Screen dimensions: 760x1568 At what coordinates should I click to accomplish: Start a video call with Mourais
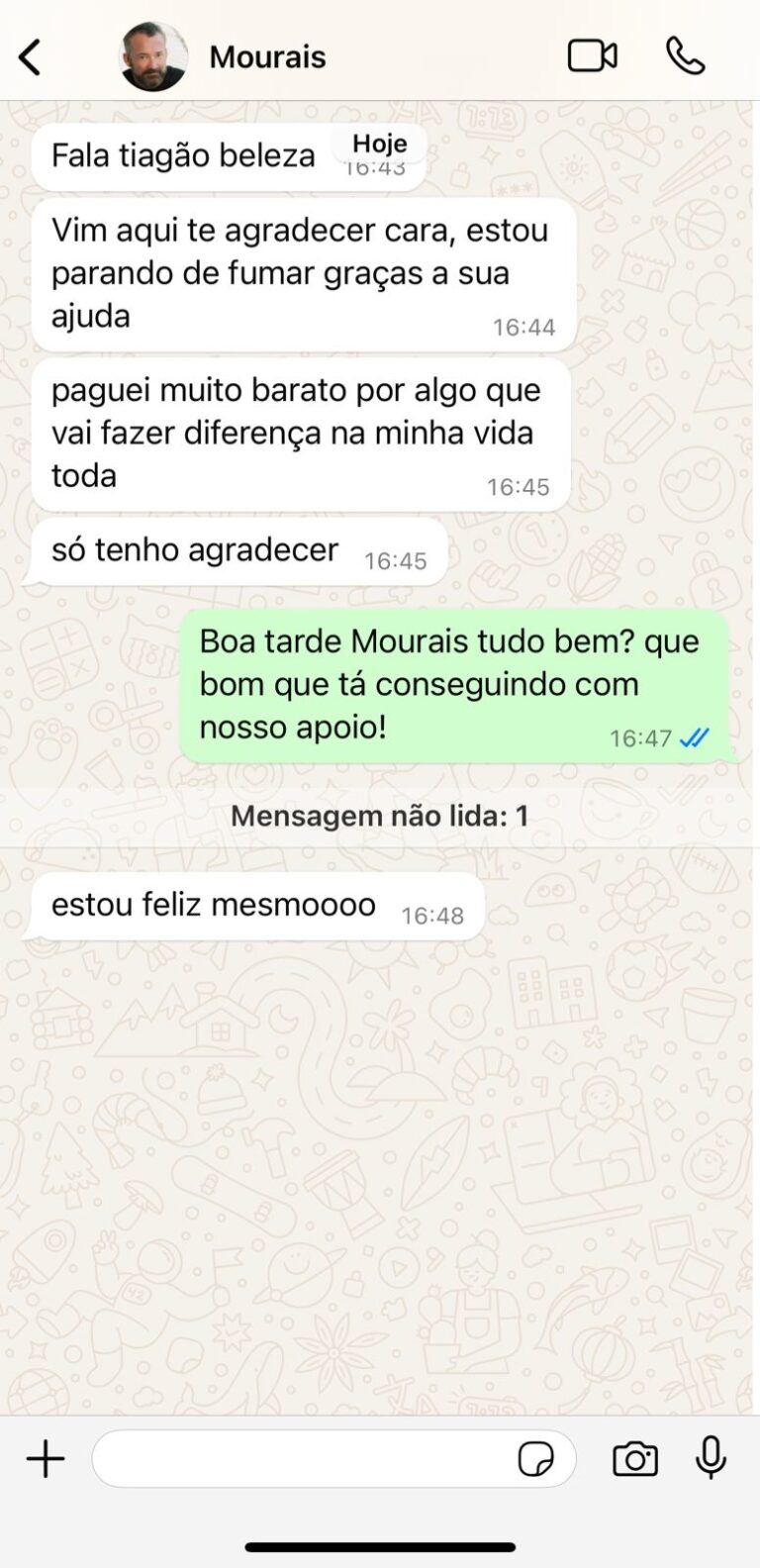tap(592, 56)
